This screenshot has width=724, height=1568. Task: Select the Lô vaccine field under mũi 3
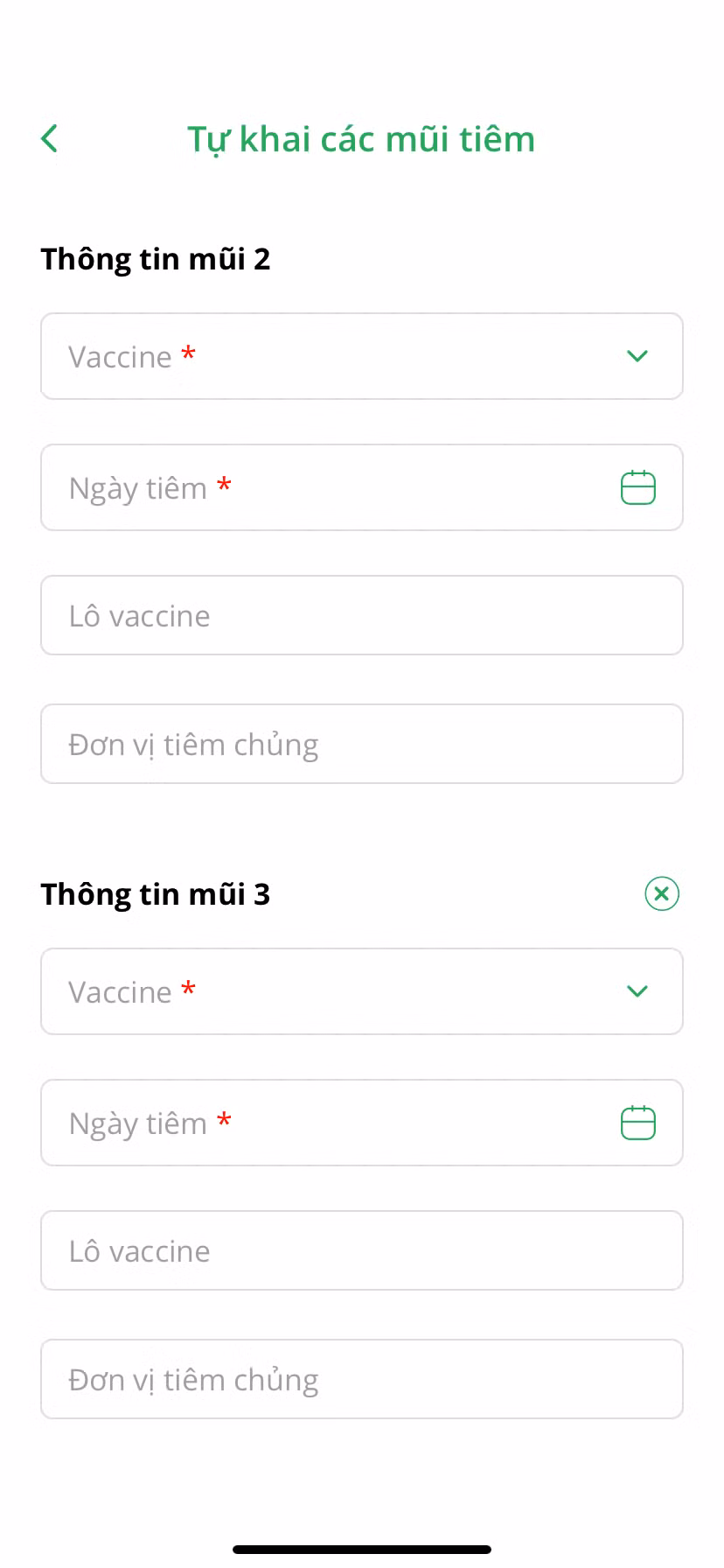point(362,1250)
